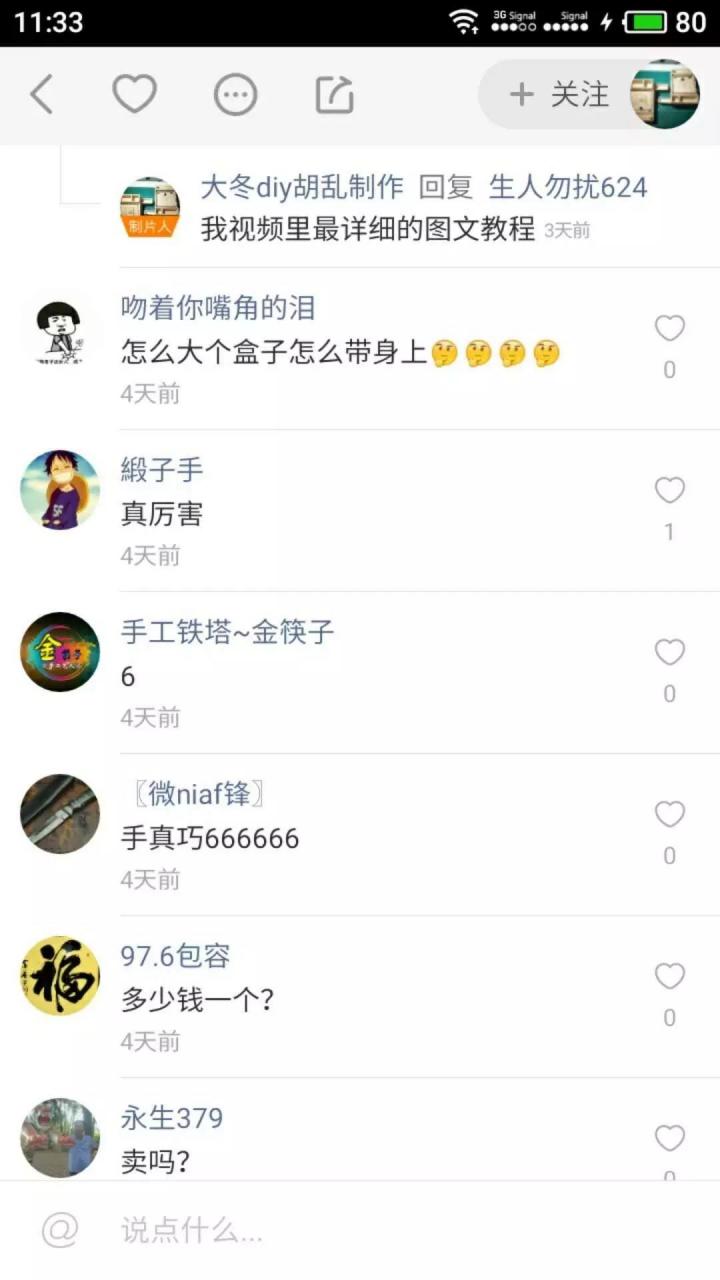Open the more options (...) icon

click(x=235, y=93)
